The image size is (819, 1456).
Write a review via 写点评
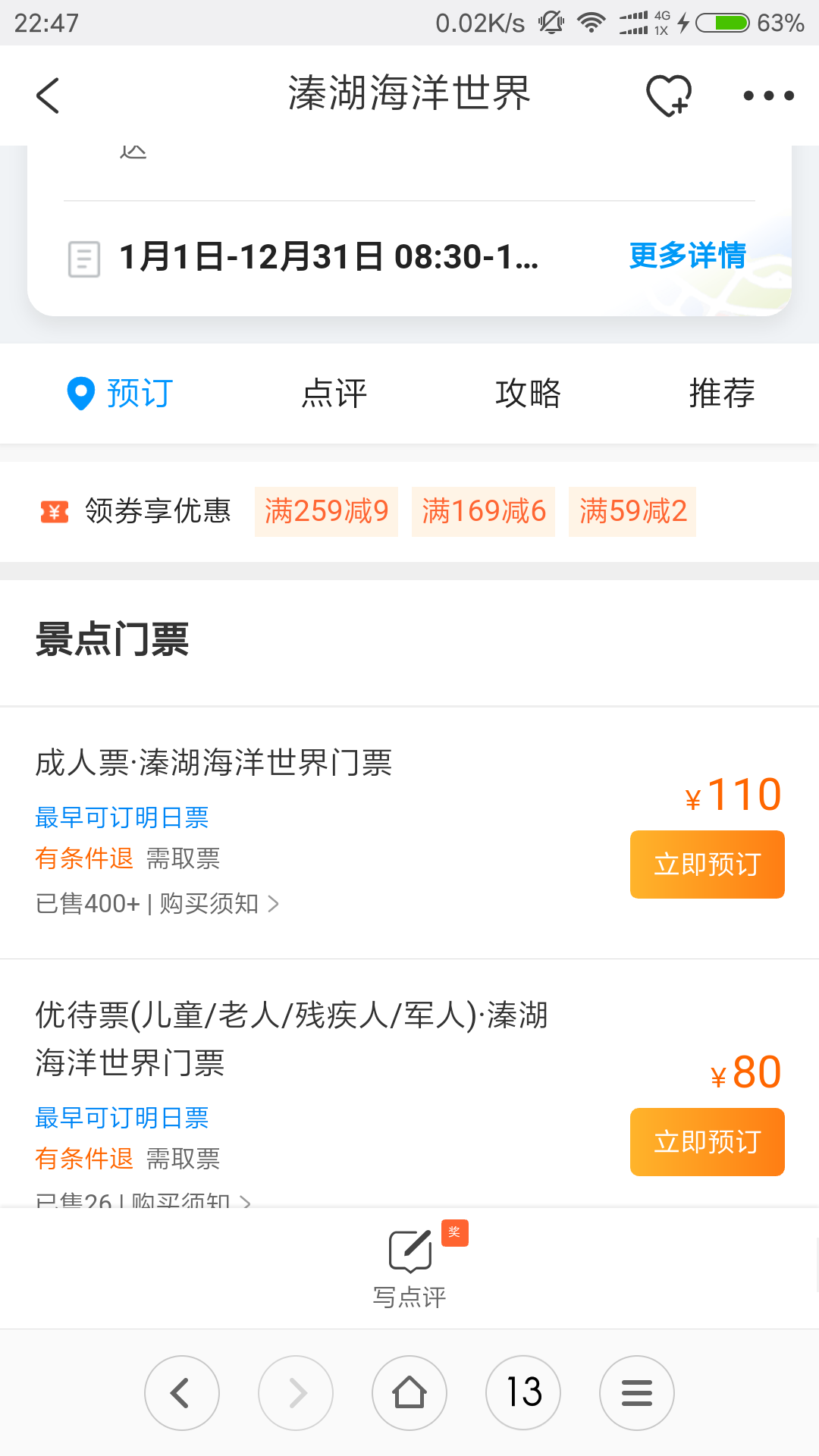coord(409,1265)
